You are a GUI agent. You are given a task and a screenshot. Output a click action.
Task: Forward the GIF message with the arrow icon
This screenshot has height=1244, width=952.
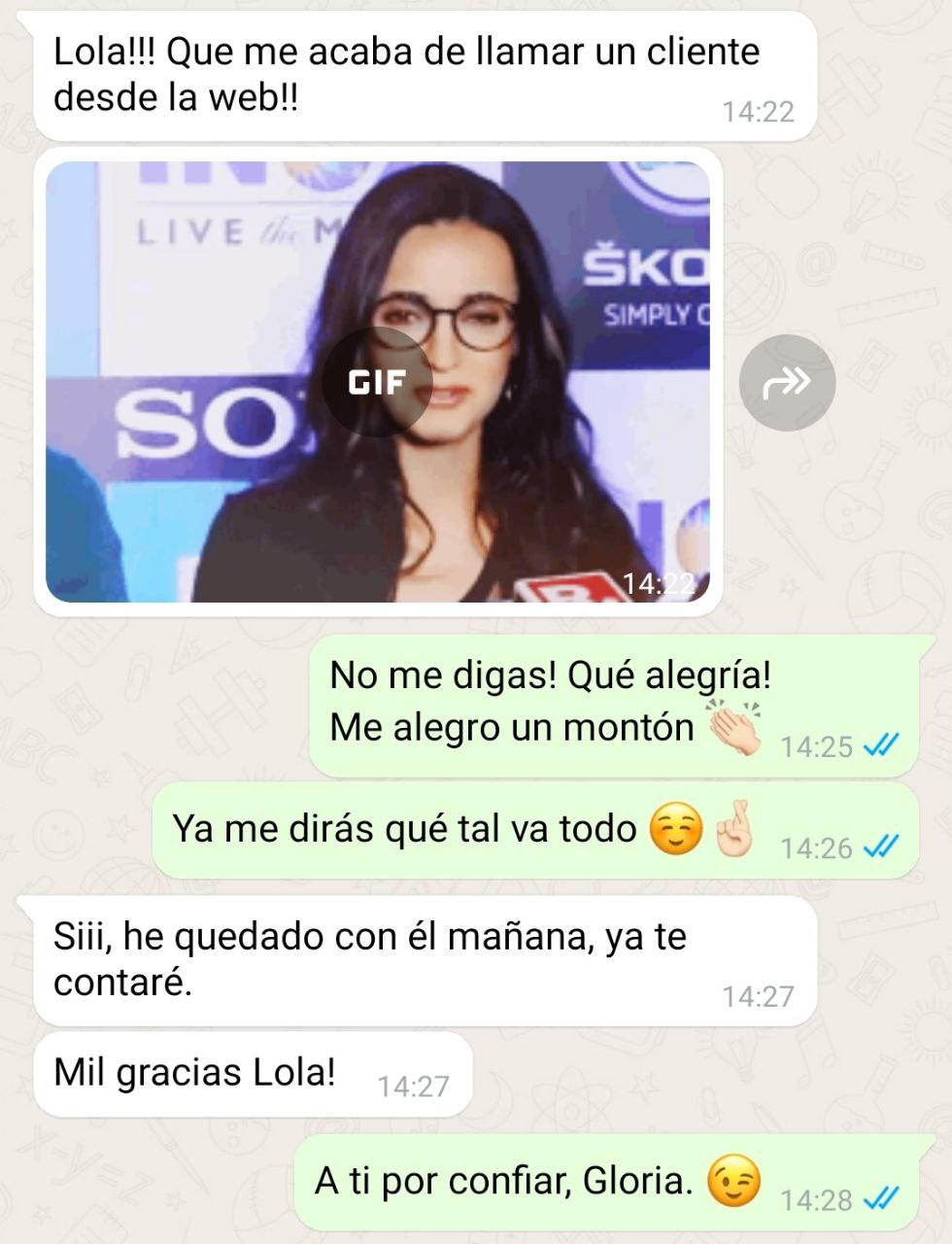787,383
